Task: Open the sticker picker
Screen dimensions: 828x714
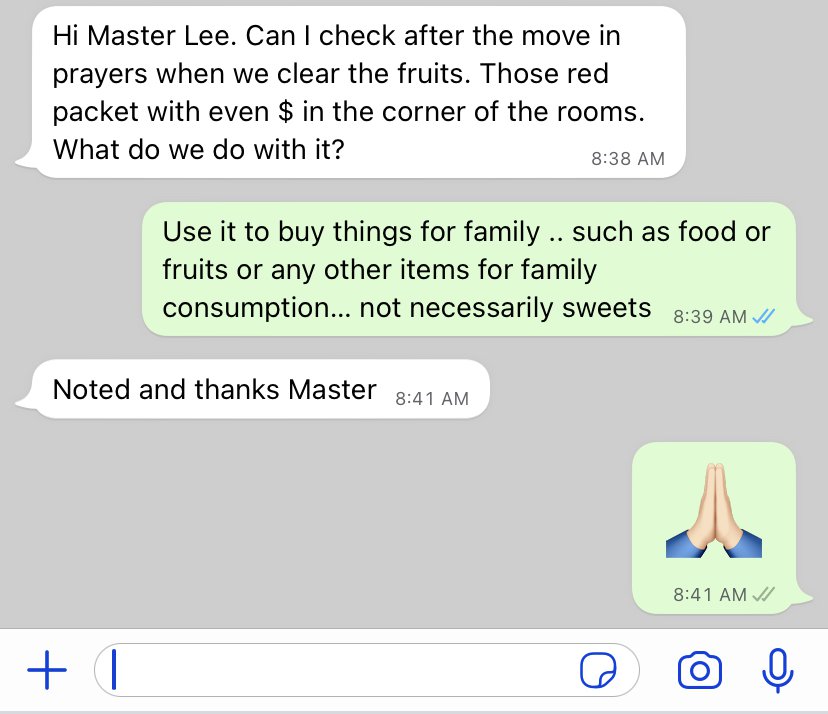Action: click(599, 670)
